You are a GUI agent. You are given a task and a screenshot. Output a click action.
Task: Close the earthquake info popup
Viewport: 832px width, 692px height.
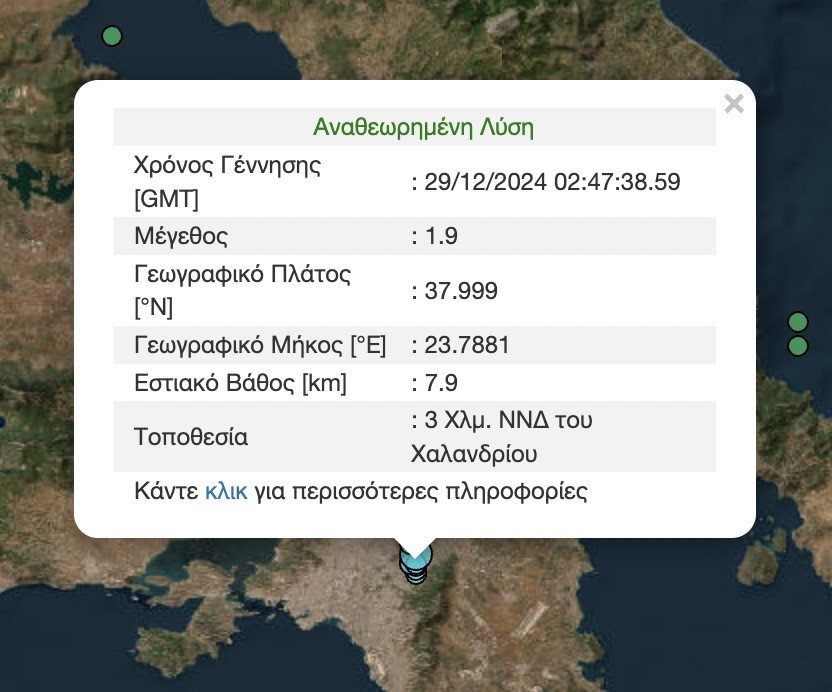734,104
